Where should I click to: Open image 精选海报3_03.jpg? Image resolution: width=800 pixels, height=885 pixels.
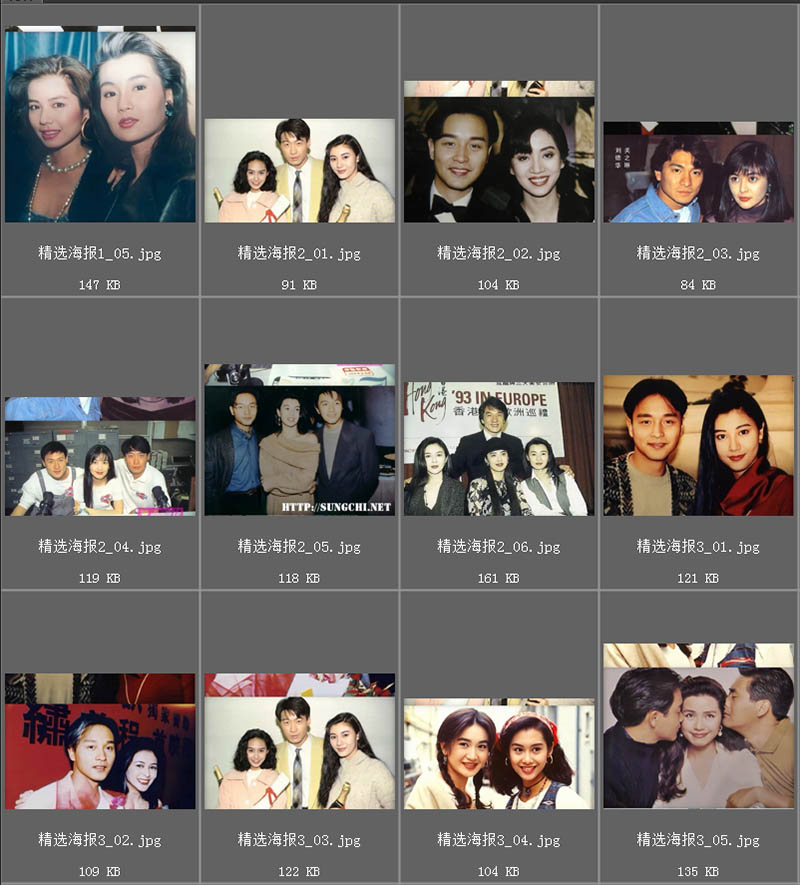tap(299, 741)
